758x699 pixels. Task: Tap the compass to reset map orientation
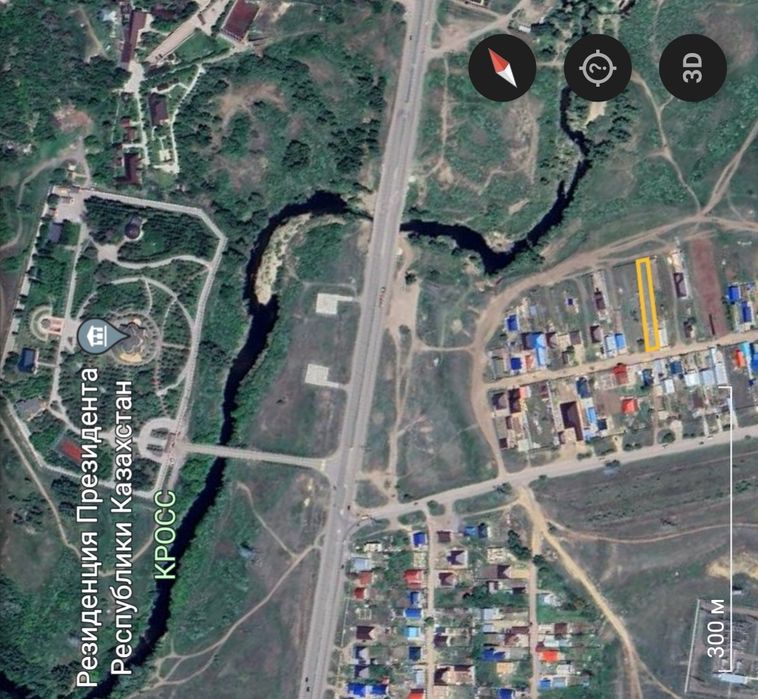[x=503, y=68]
